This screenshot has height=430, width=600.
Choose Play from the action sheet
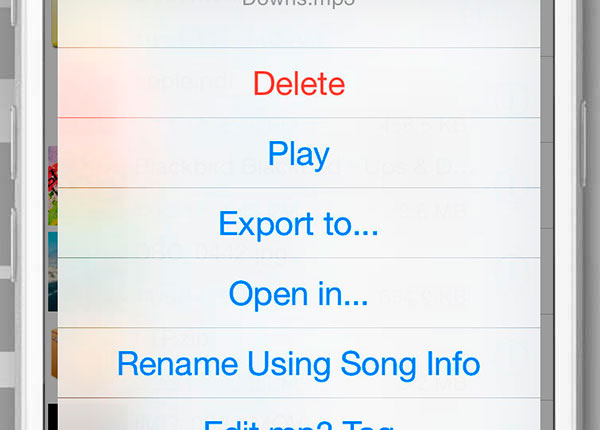298,153
